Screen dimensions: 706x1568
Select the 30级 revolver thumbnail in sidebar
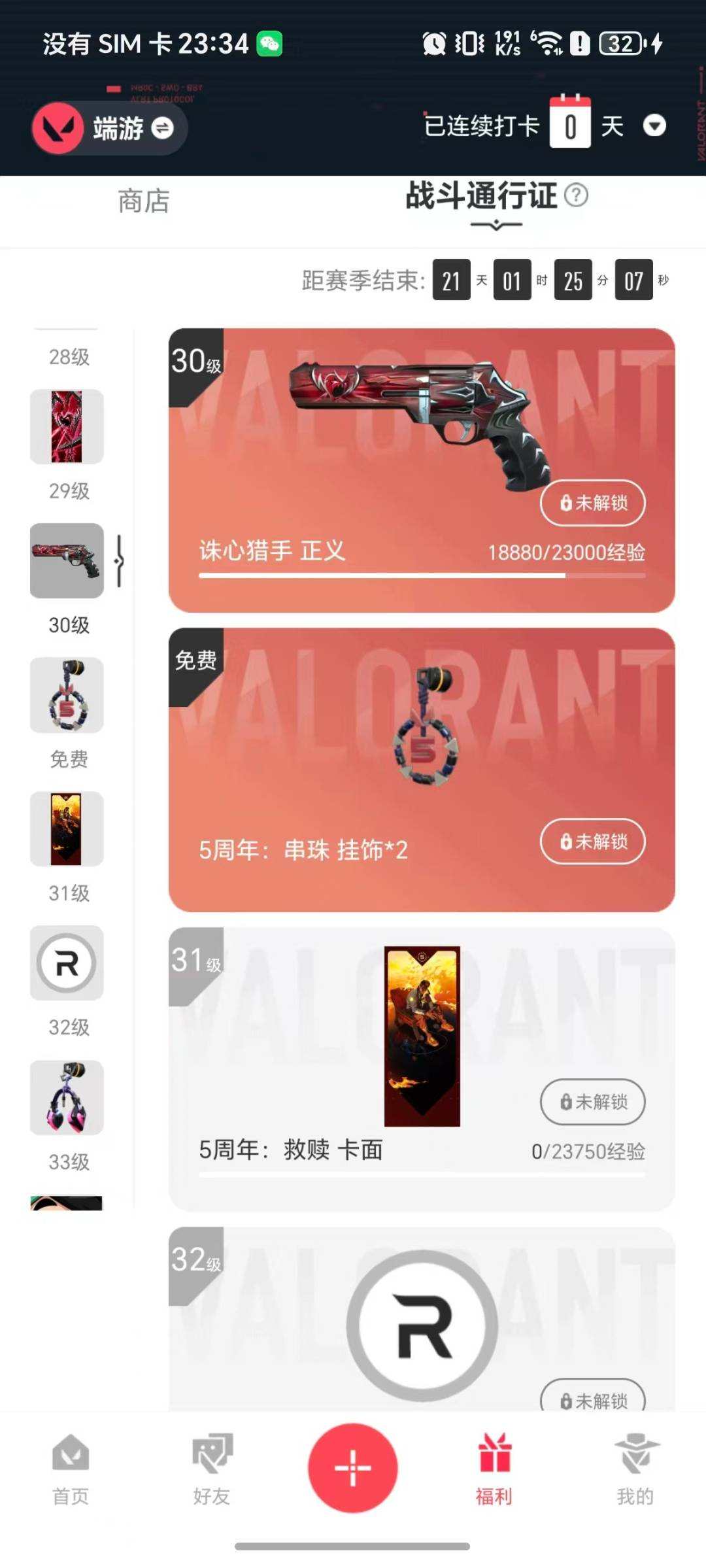[x=66, y=561]
